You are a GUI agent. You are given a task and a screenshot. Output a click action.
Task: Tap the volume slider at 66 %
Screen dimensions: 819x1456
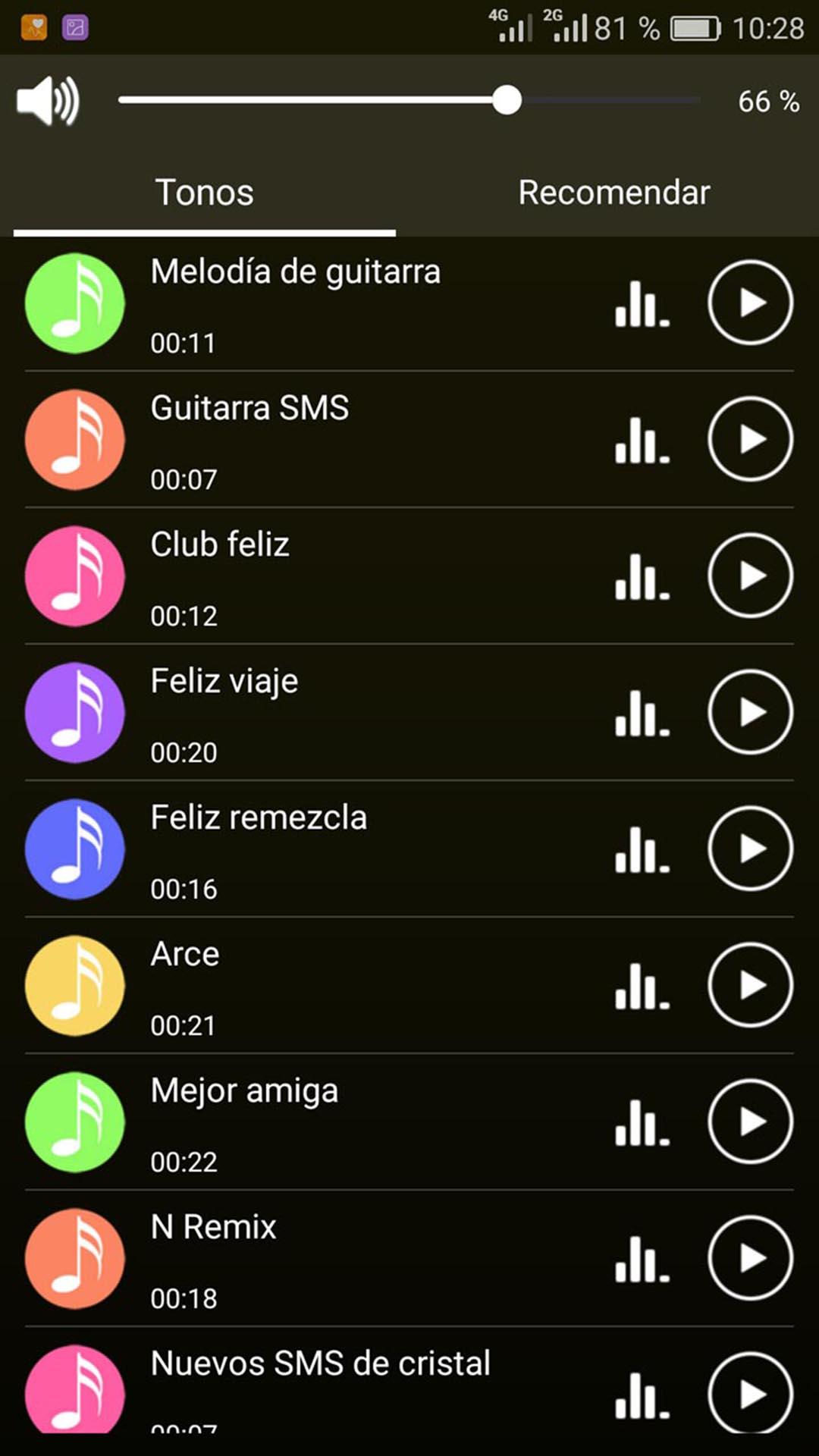(x=409, y=100)
